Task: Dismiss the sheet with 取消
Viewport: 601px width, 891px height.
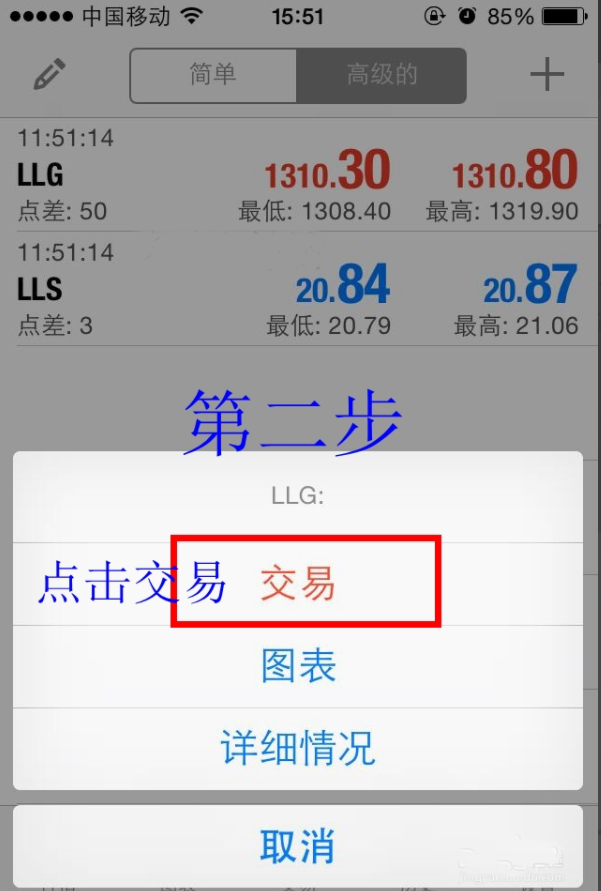Action: pos(298,846)
